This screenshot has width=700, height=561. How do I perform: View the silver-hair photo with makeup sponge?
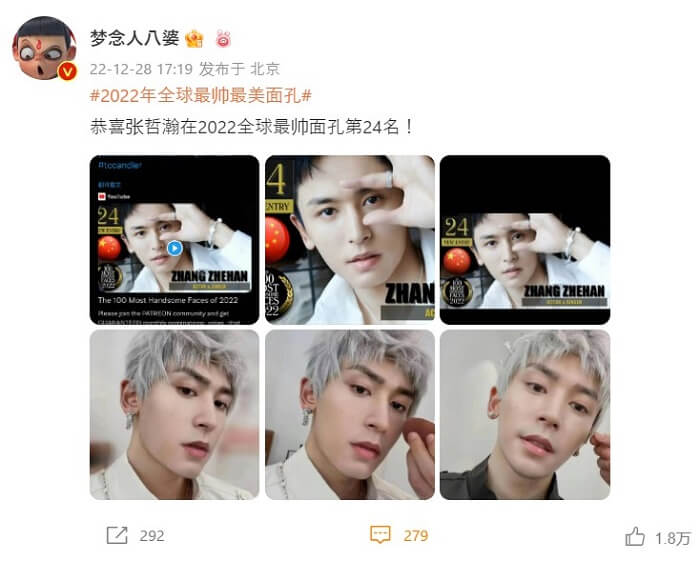pyautogui.click(x=349, y=414)
